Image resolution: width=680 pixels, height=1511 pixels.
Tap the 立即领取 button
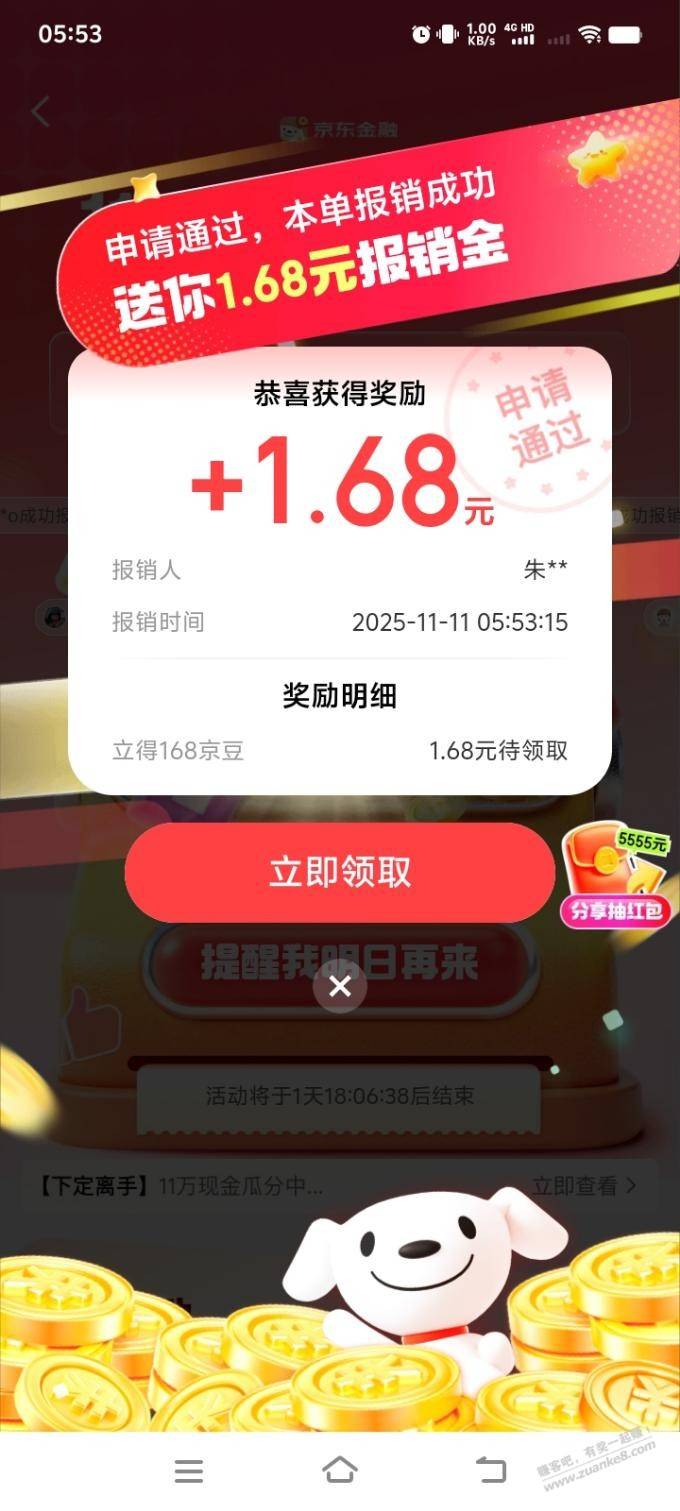tap(339, 872)
